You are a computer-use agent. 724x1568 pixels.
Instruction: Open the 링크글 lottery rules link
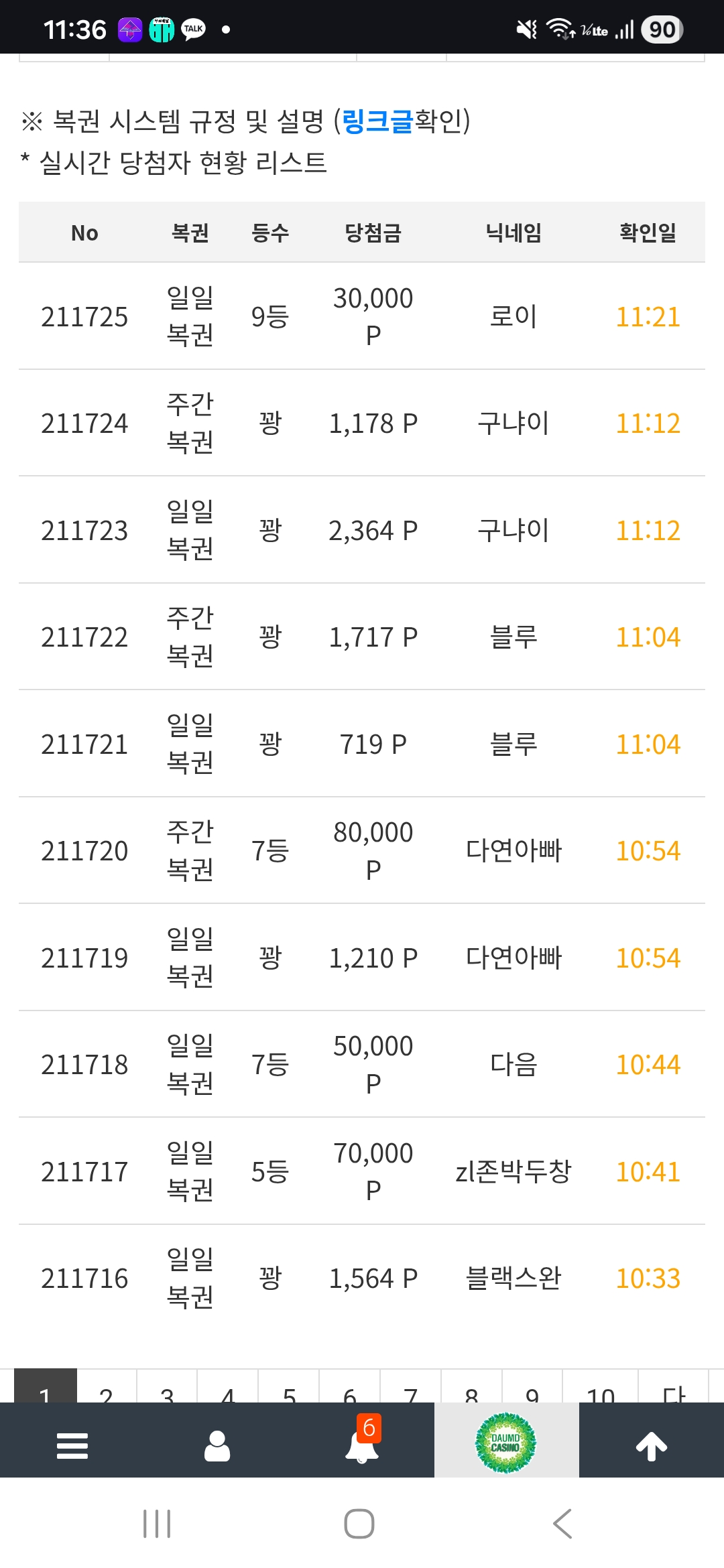pos(377,121)
